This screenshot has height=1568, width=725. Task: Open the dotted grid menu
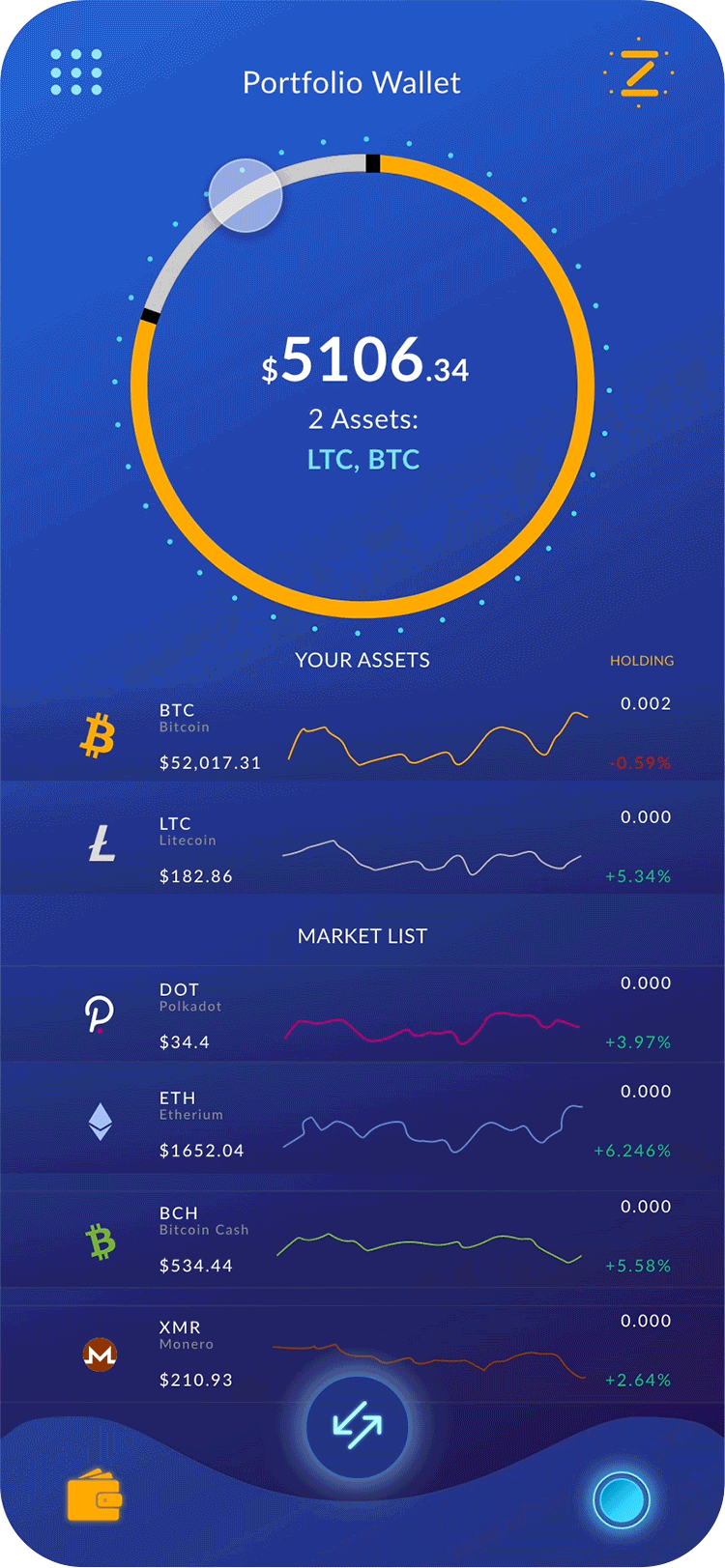click(76, 72)
